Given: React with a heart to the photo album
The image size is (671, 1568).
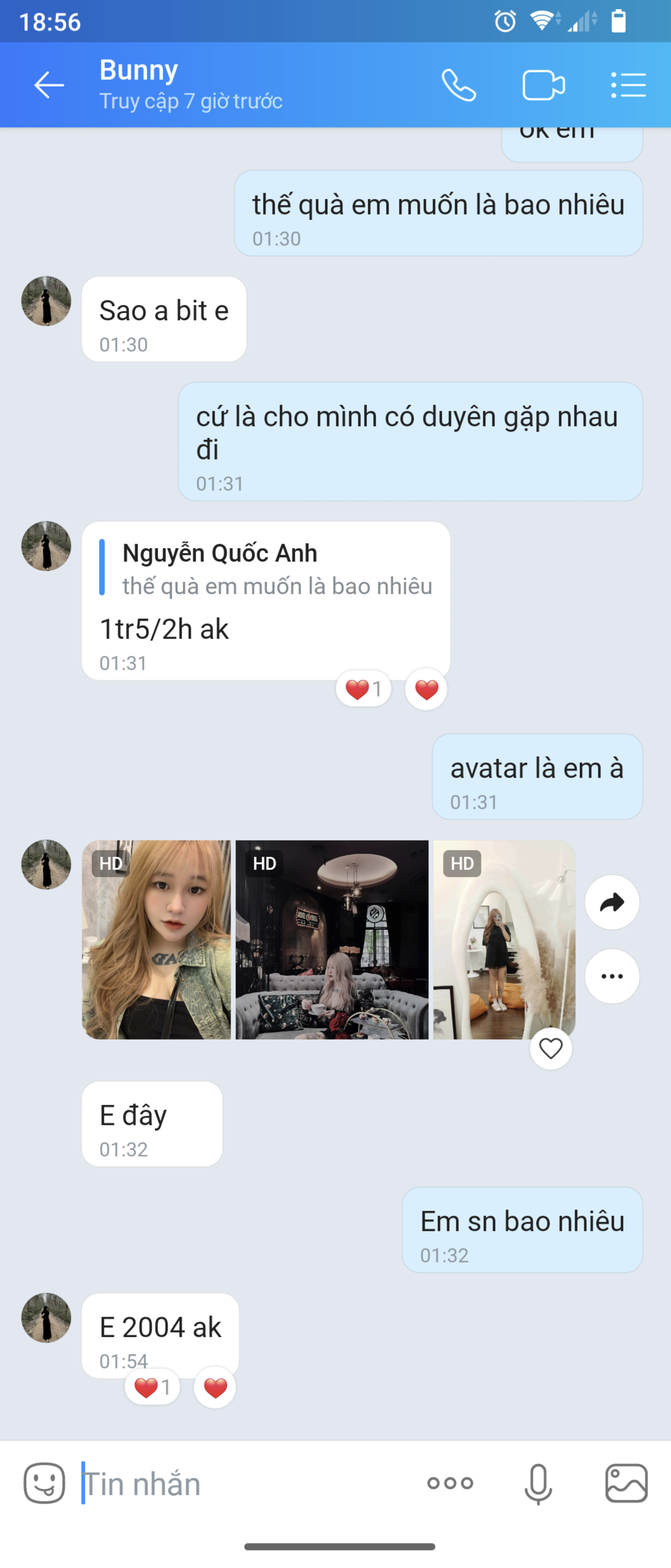Looking at the screenshot, I should (551, 1048).
